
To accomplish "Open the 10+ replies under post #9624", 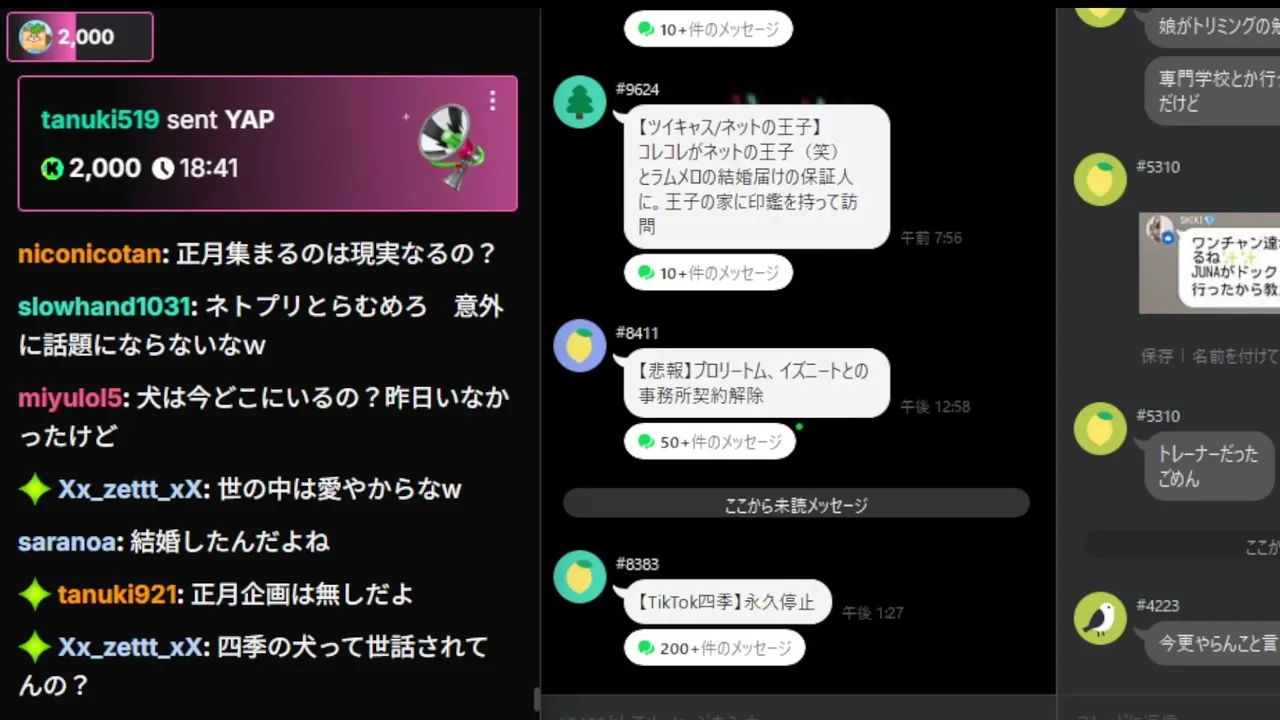I will (x=708, y=273).
